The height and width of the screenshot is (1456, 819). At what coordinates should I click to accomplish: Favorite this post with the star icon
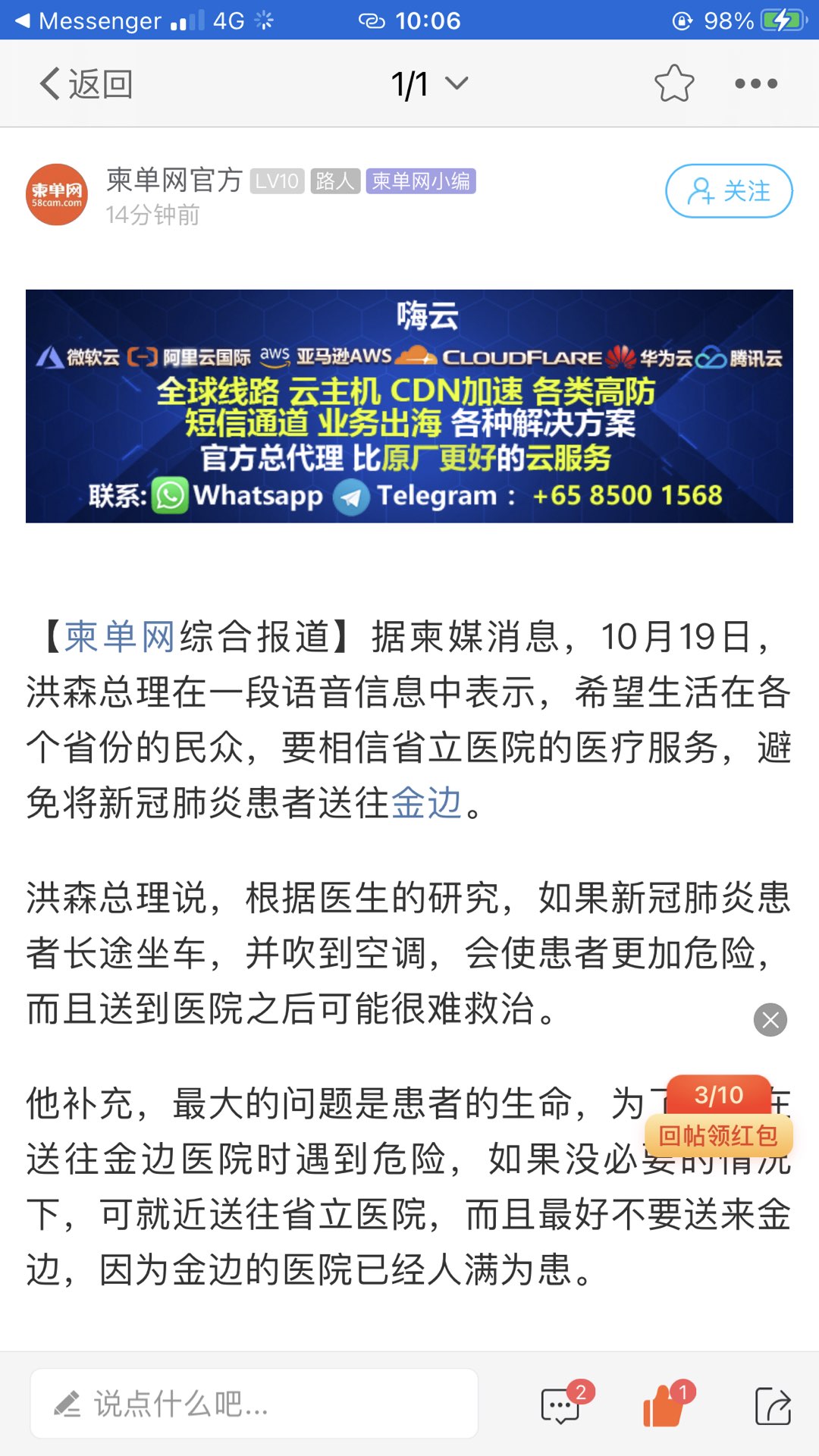673,83
